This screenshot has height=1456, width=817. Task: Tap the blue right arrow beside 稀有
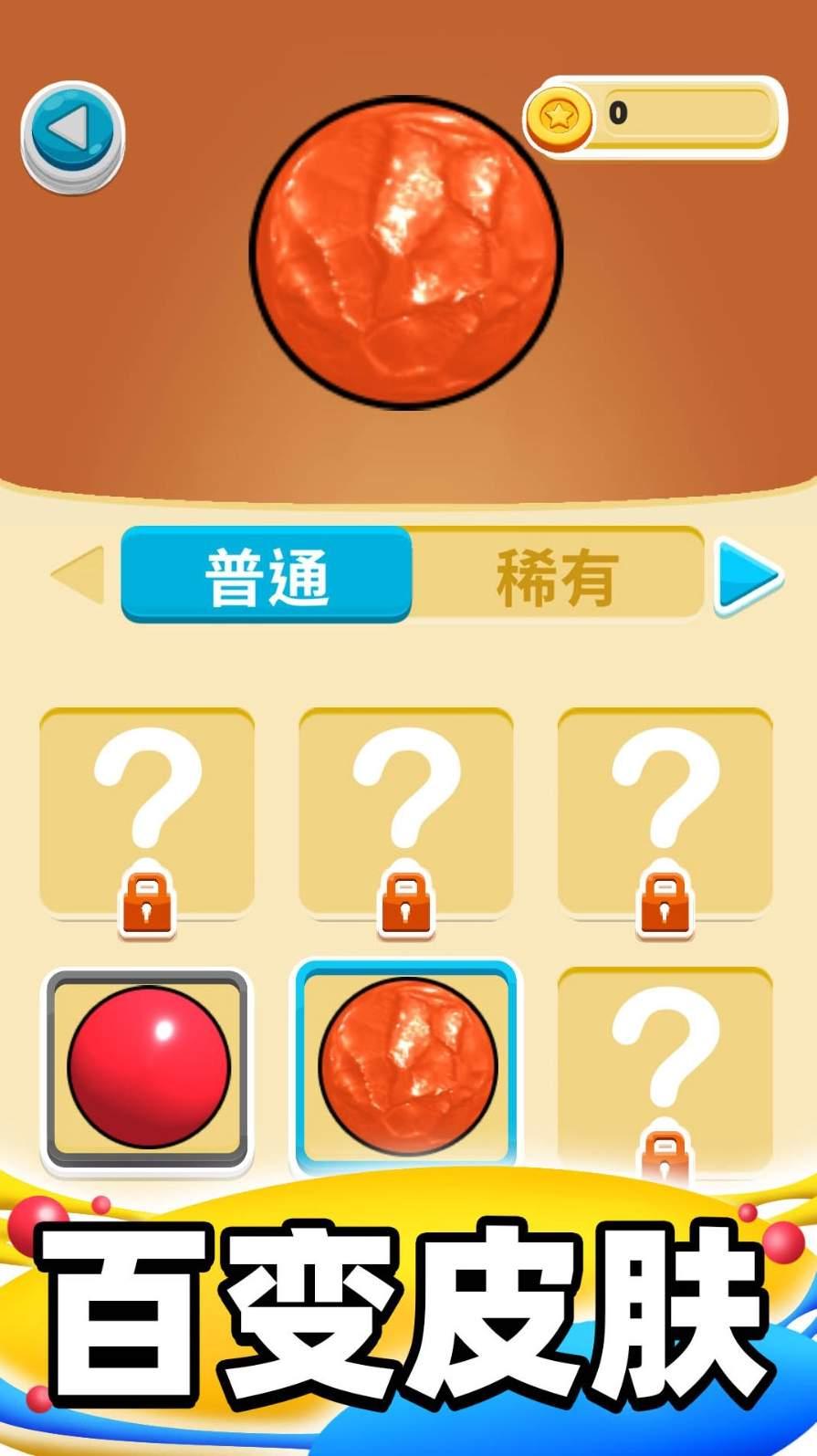coord(748,577)
